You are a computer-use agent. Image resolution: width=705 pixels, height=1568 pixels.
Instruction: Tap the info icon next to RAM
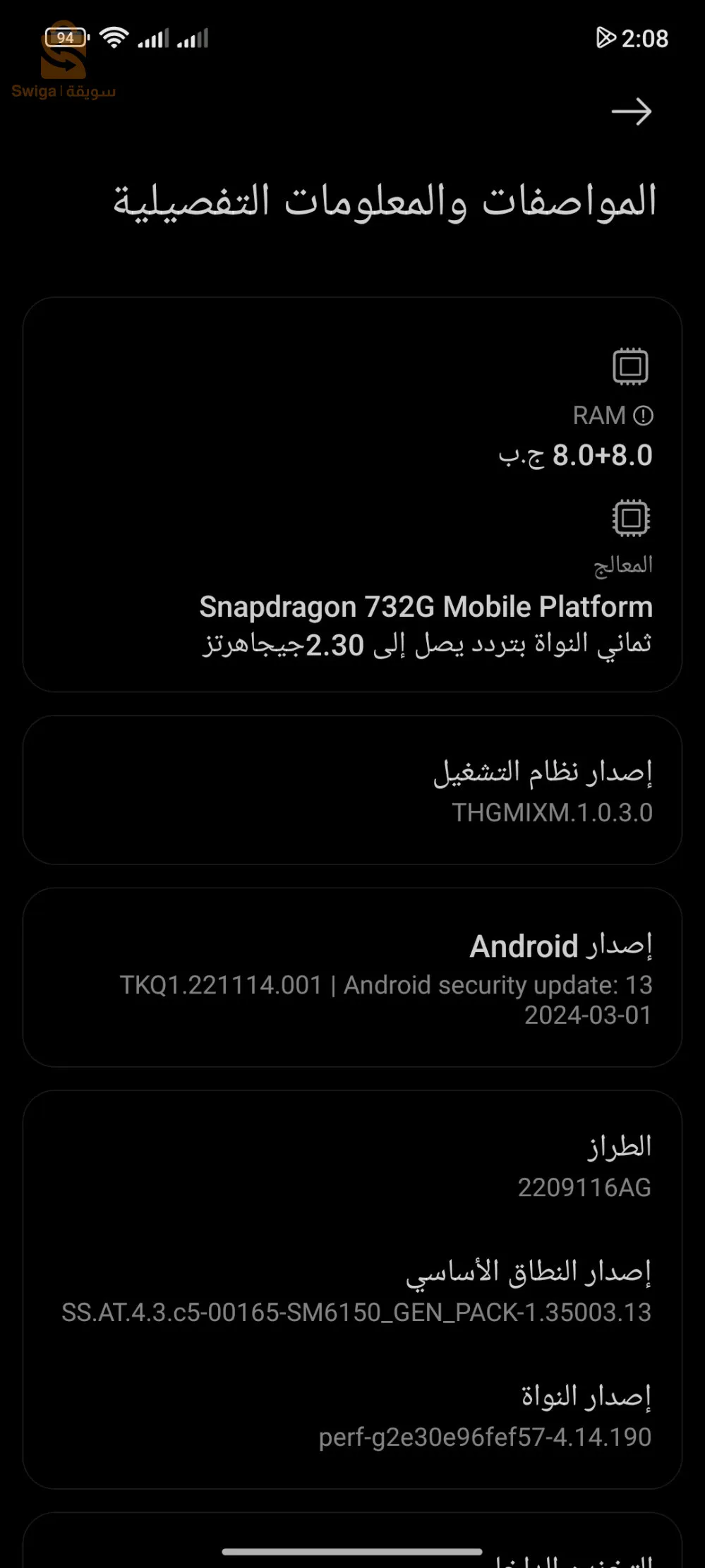coord(644,415)
